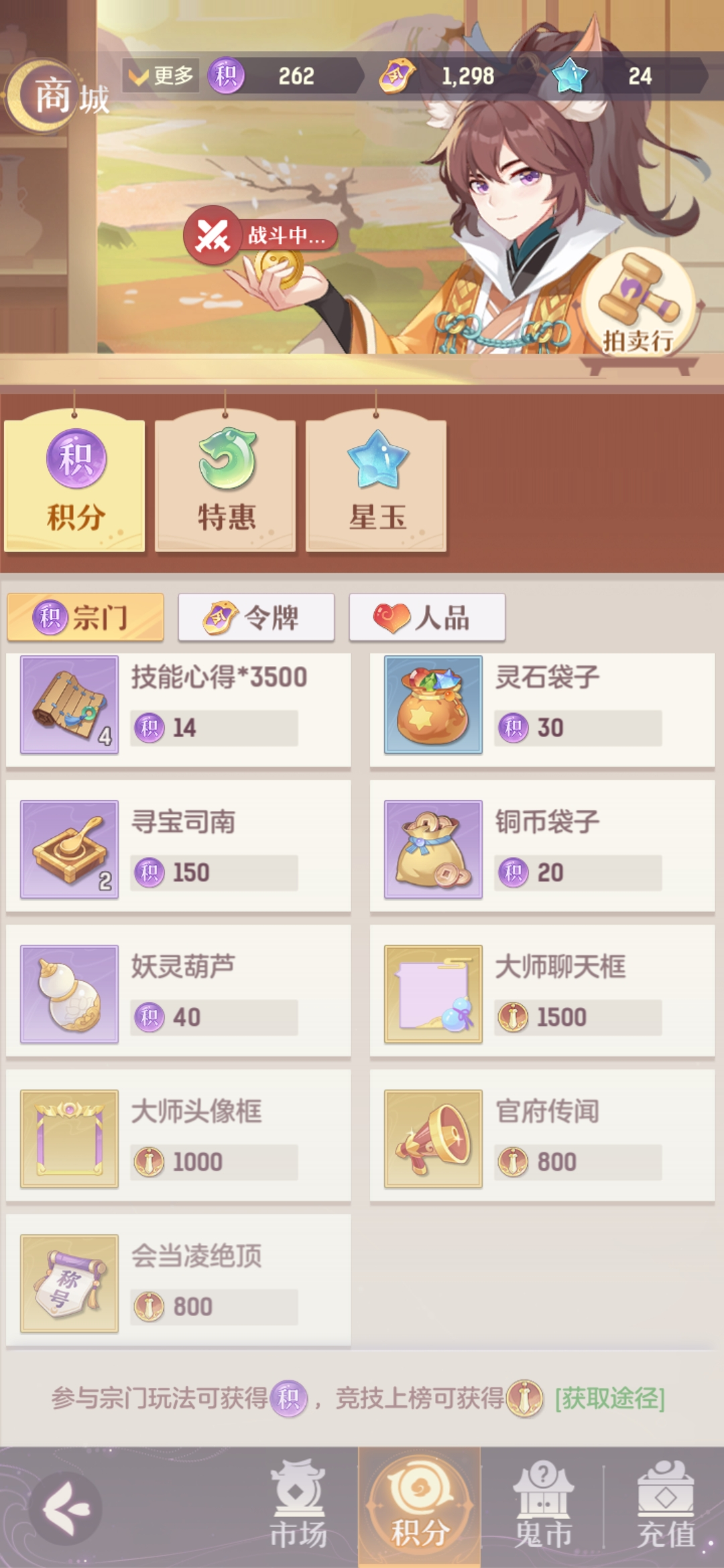Expand the 更多 currency dropdown
The height and width of the screenshot is (1568, 724).
[x=161, y=76]
